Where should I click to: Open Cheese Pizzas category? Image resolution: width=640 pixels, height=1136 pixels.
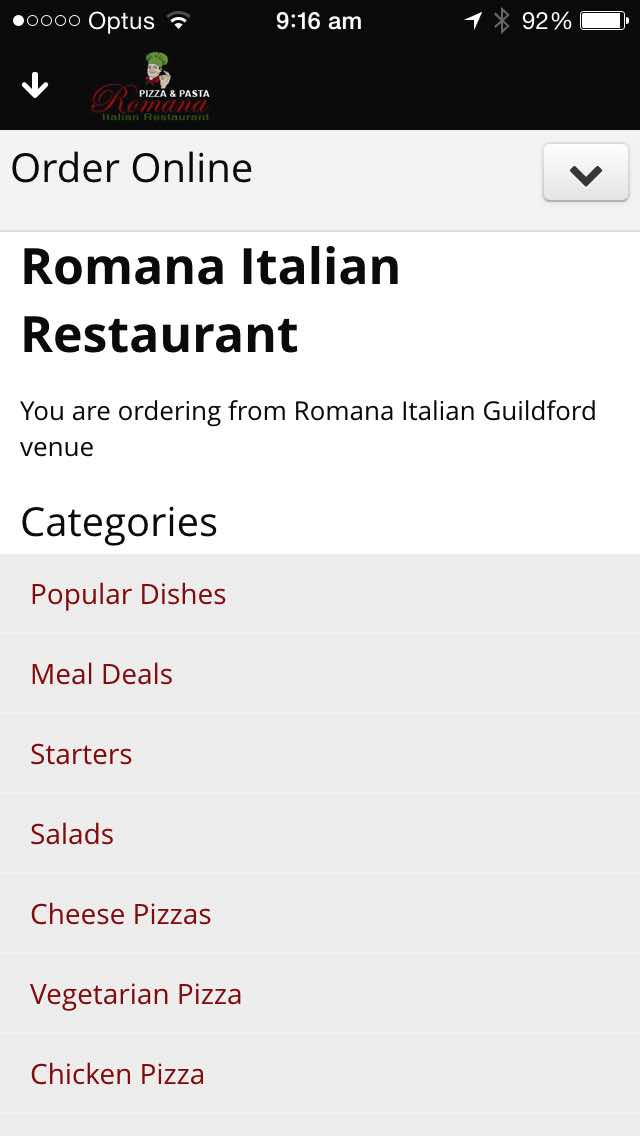[x=121, y=914]
